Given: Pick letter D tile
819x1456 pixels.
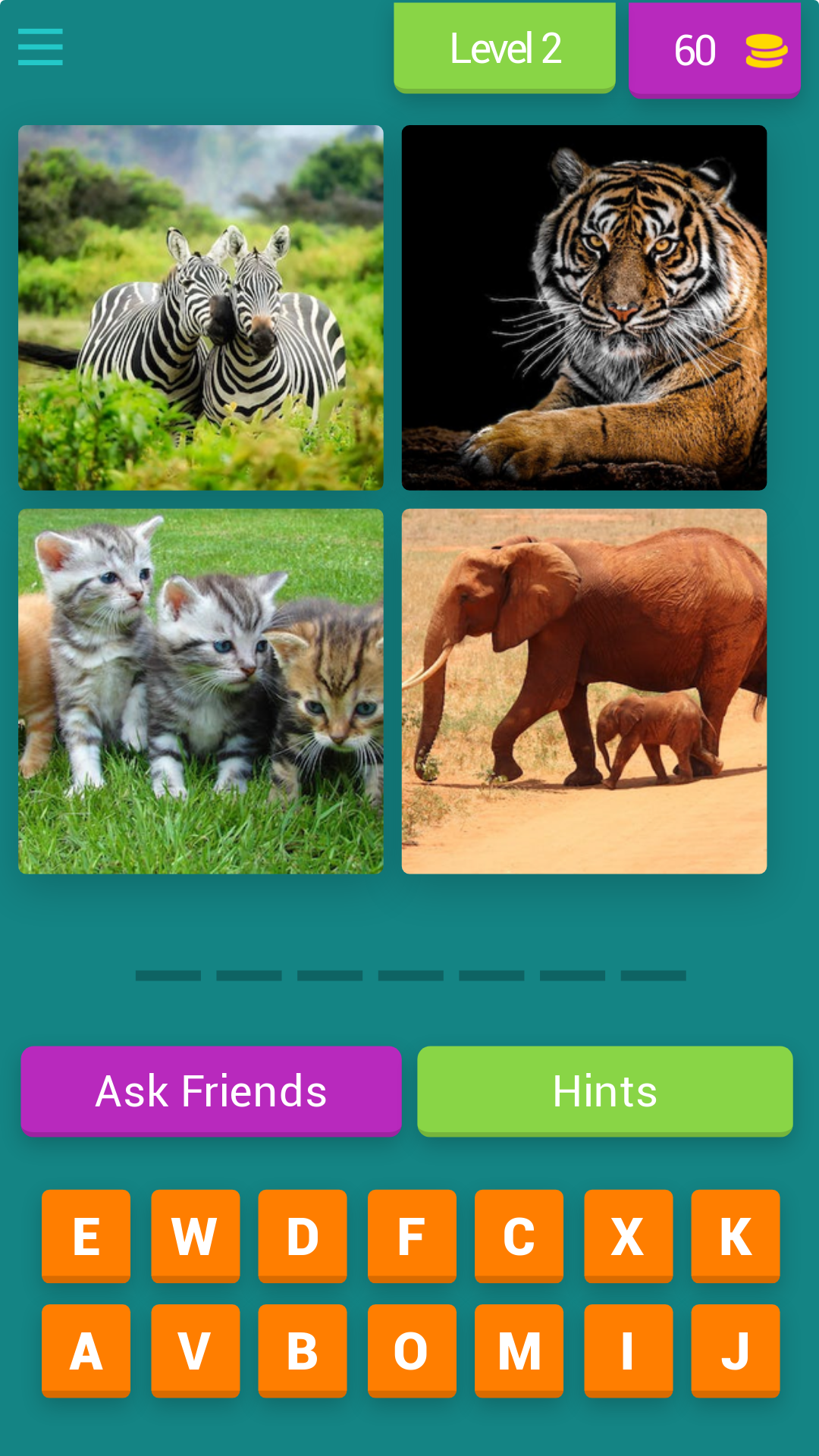Looking at the screenshot, I should pyautogui.click(x=303, y=1236).
